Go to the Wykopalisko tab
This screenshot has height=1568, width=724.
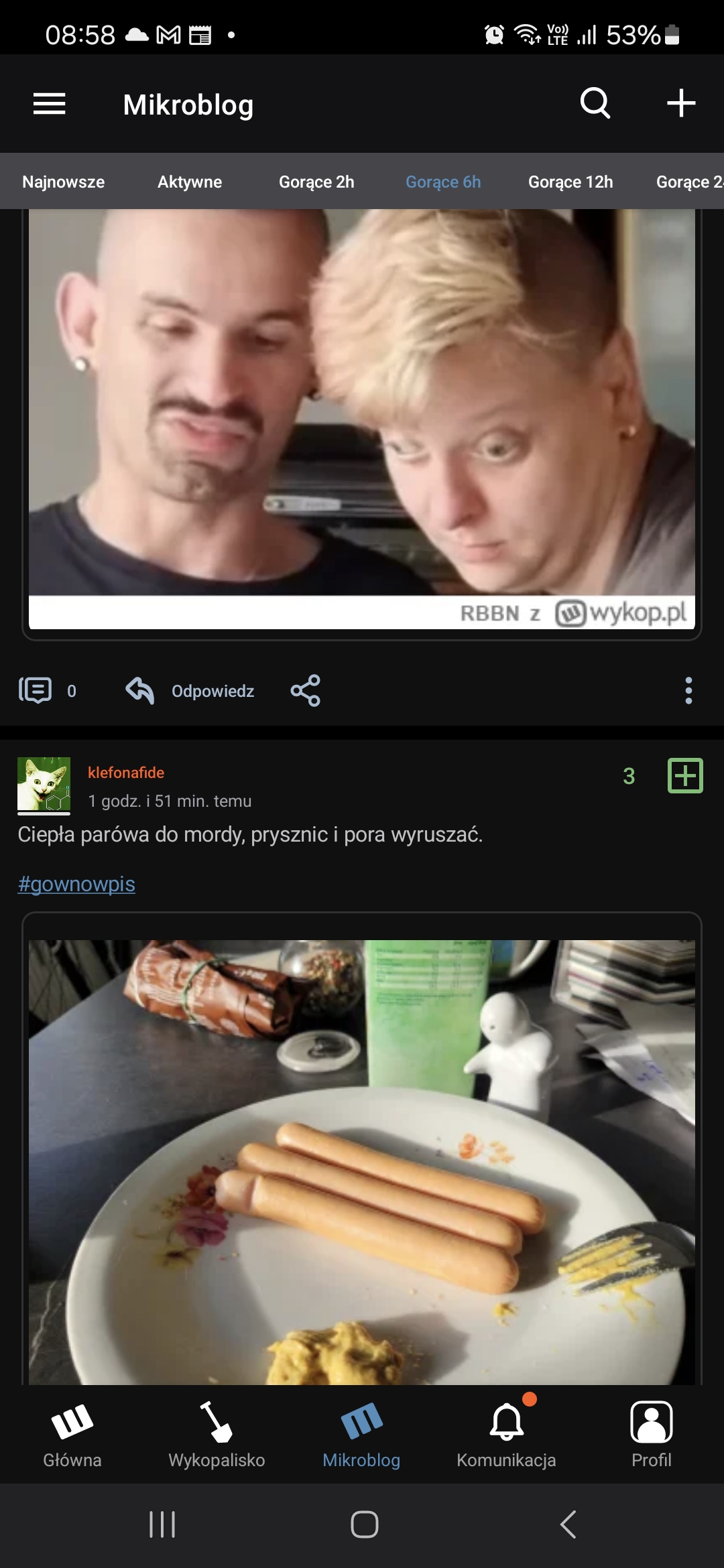[217, 1435]
